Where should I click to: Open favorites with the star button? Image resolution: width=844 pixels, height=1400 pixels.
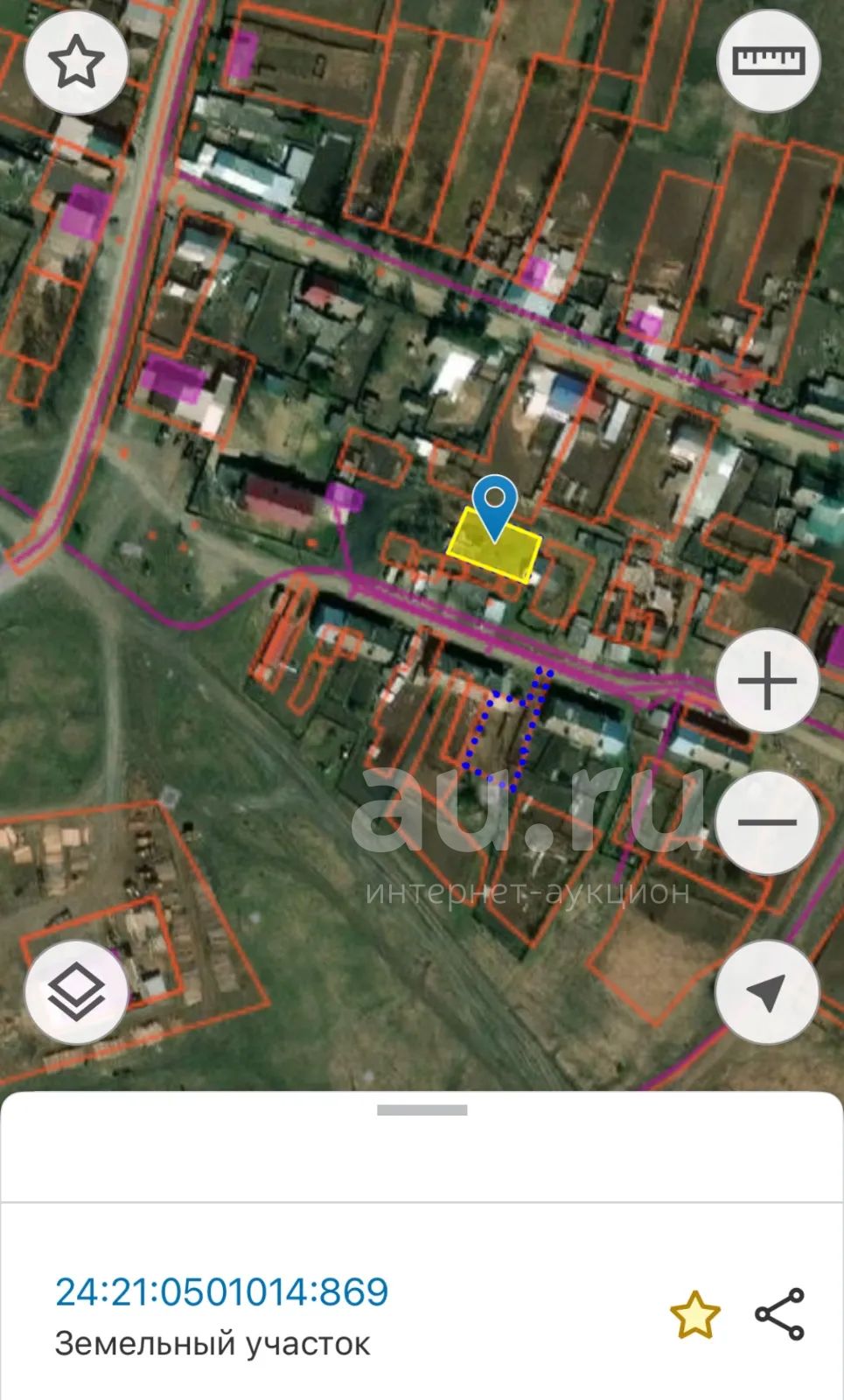tap(76, 62)
